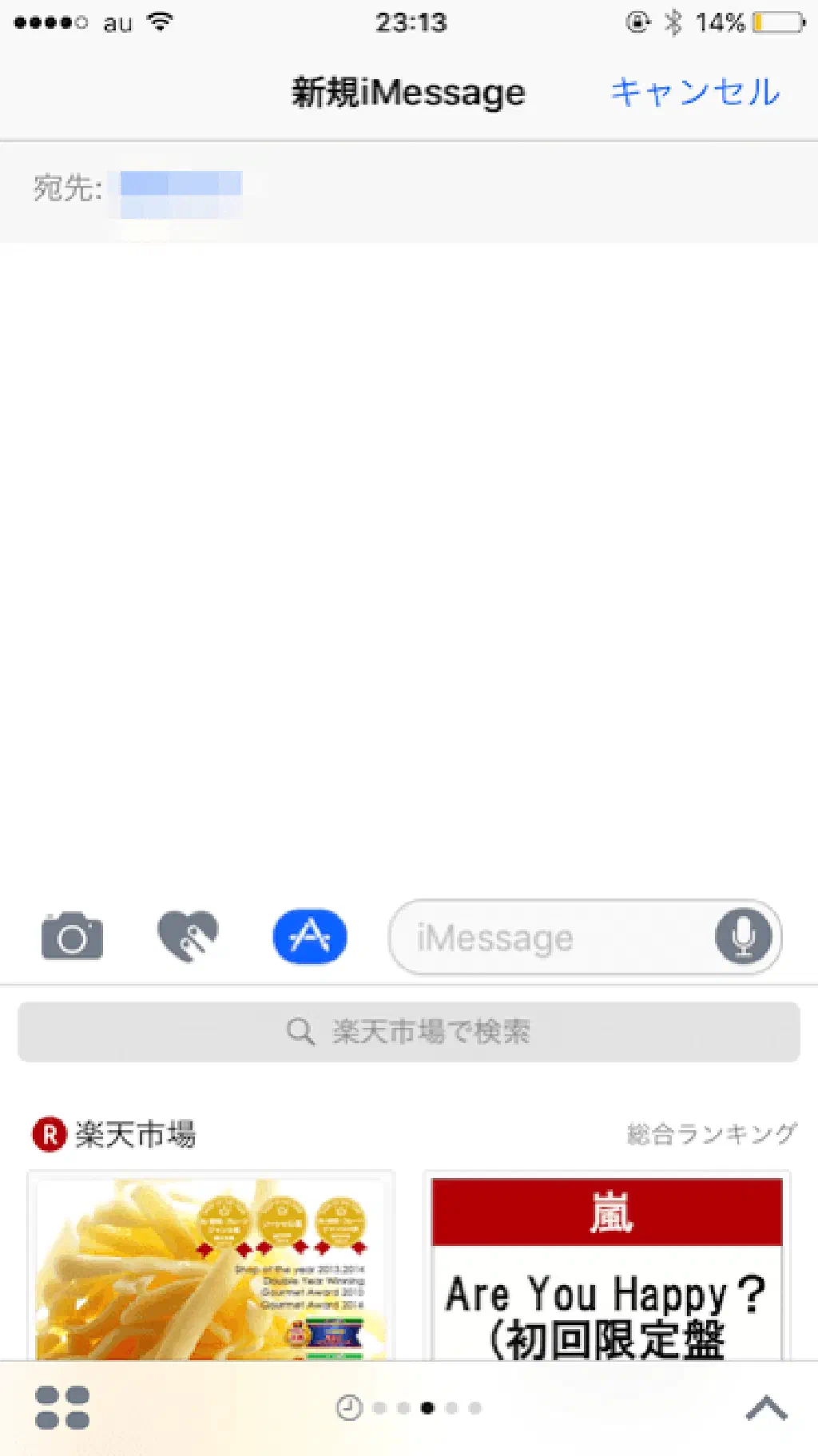Open the 楽天市場で検索 search box
818x1456 pixels.
tap(409, 1032)
